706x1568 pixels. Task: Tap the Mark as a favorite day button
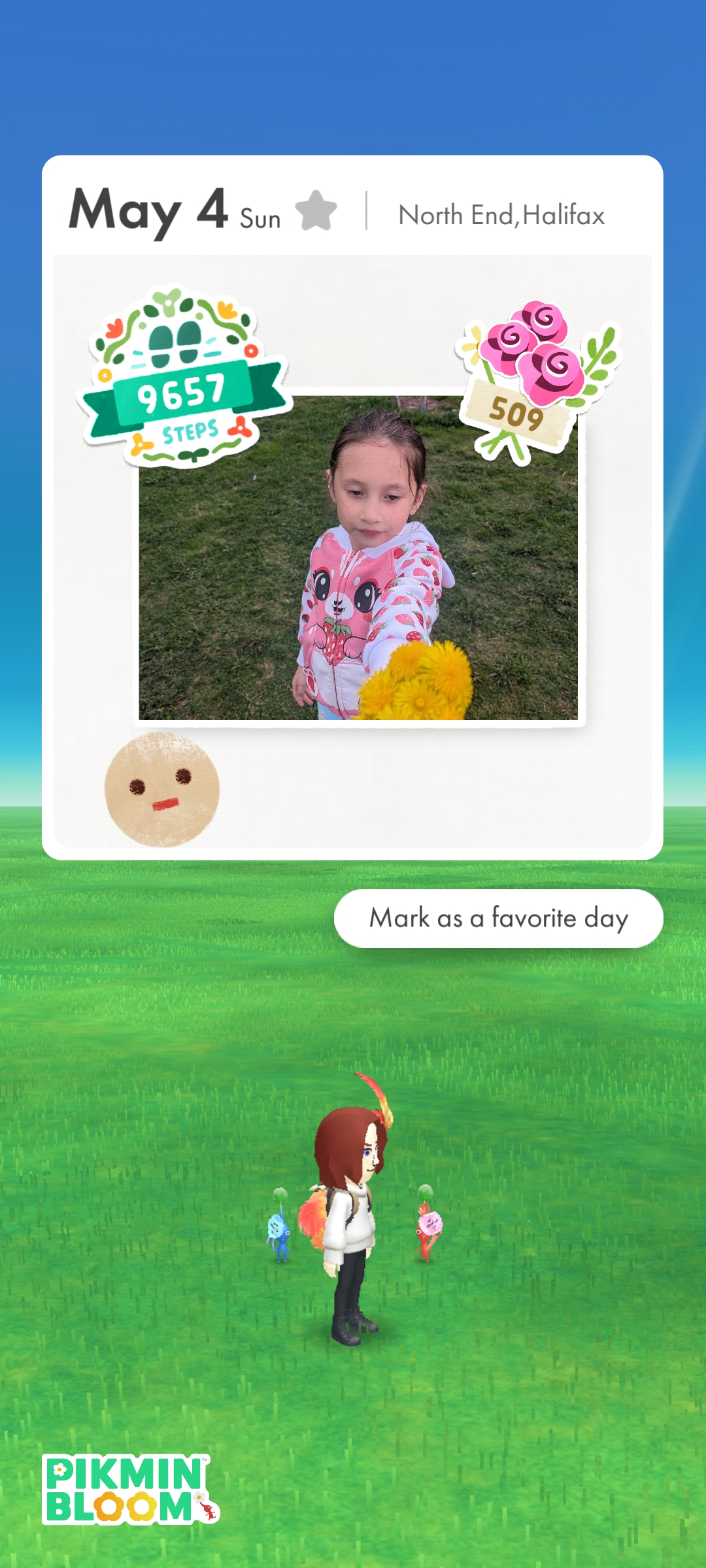[498, 918]
